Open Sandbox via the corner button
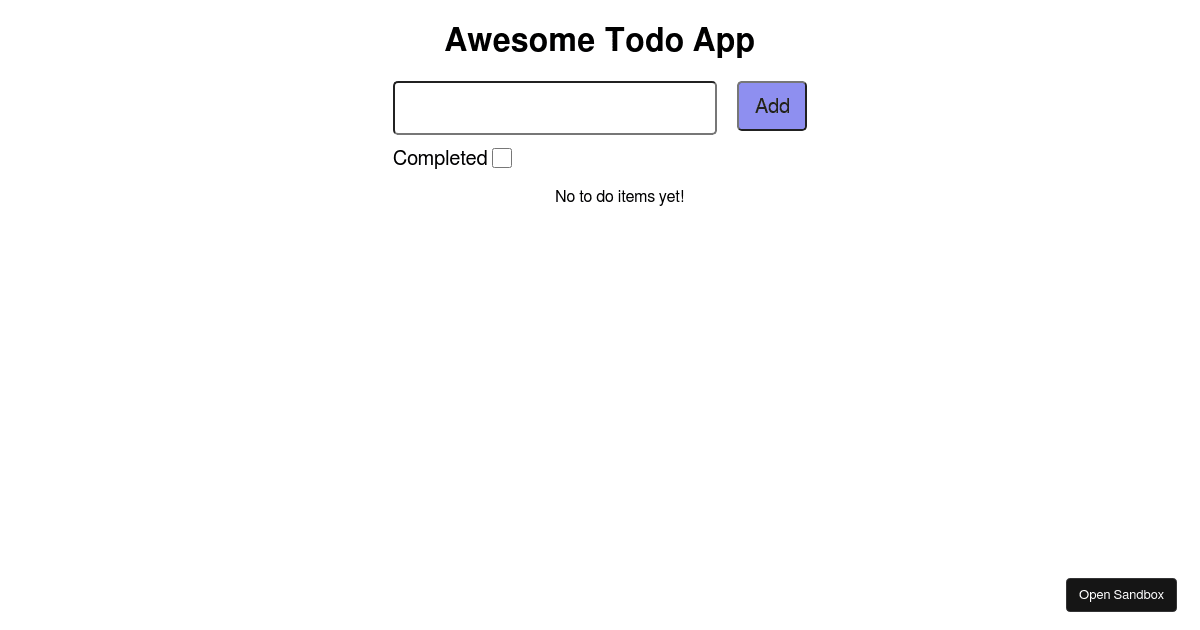Viewport: 1200px width, 630px height. point(1120,595)
